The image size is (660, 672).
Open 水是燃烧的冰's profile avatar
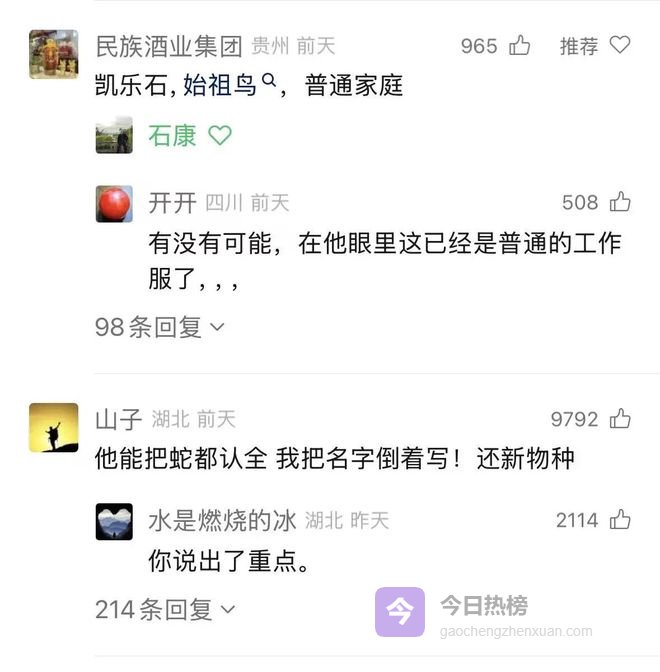[114, 521]
